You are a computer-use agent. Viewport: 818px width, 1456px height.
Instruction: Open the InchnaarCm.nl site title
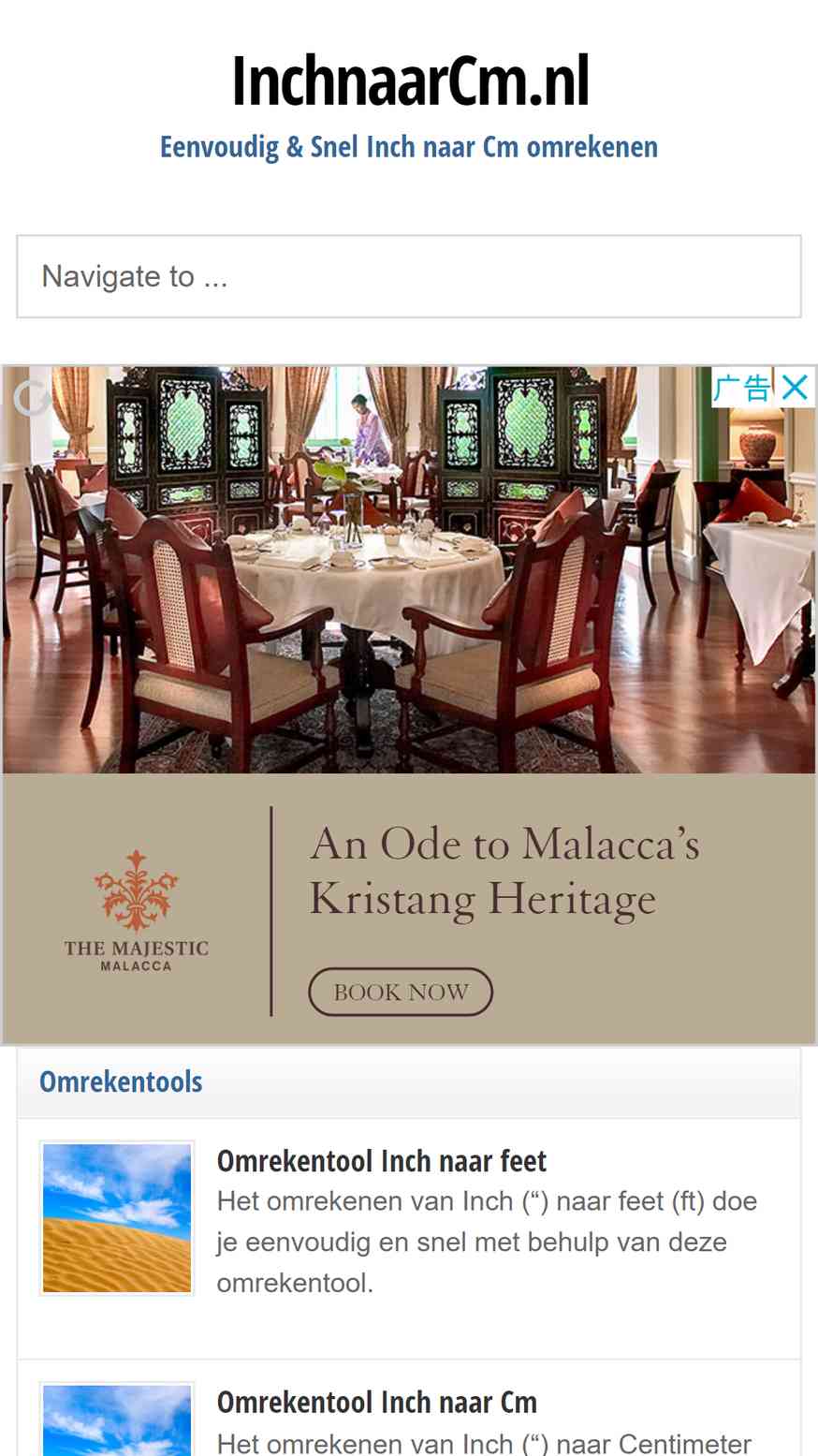pos(410,81)
